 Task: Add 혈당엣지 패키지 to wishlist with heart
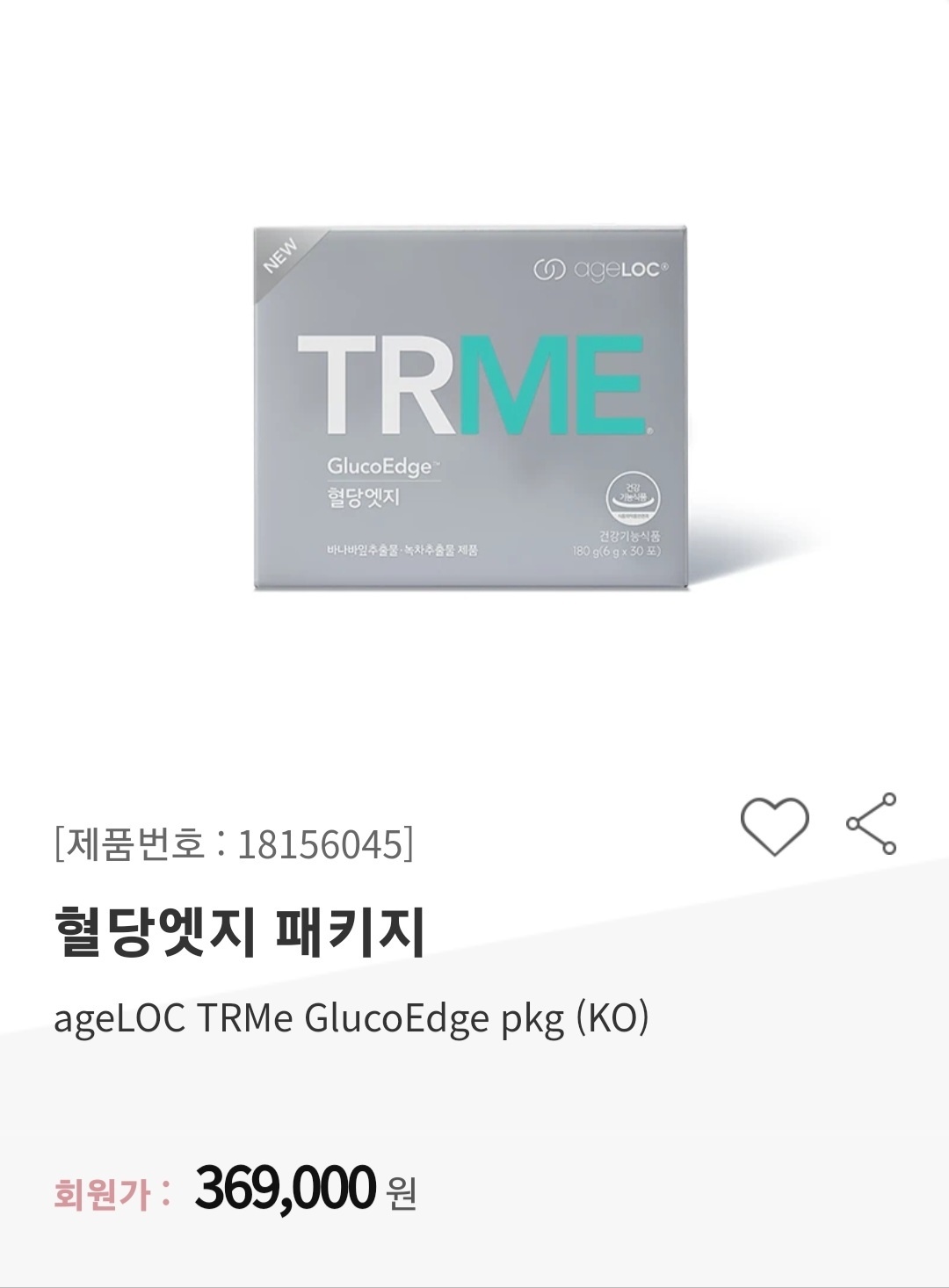(774, 825)
